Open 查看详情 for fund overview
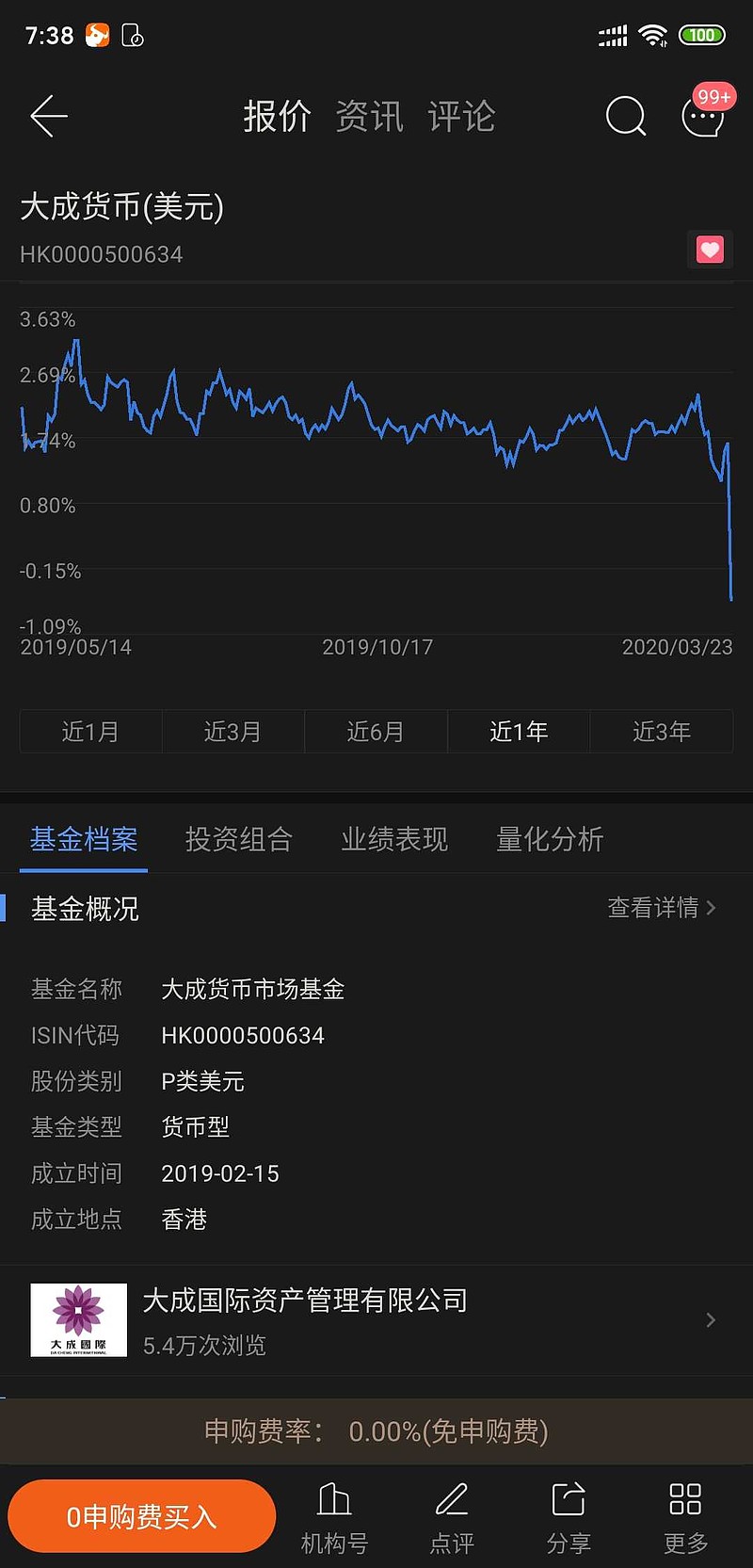The image size is (753, 1568). pyautogui.click(x=662, y=908)
